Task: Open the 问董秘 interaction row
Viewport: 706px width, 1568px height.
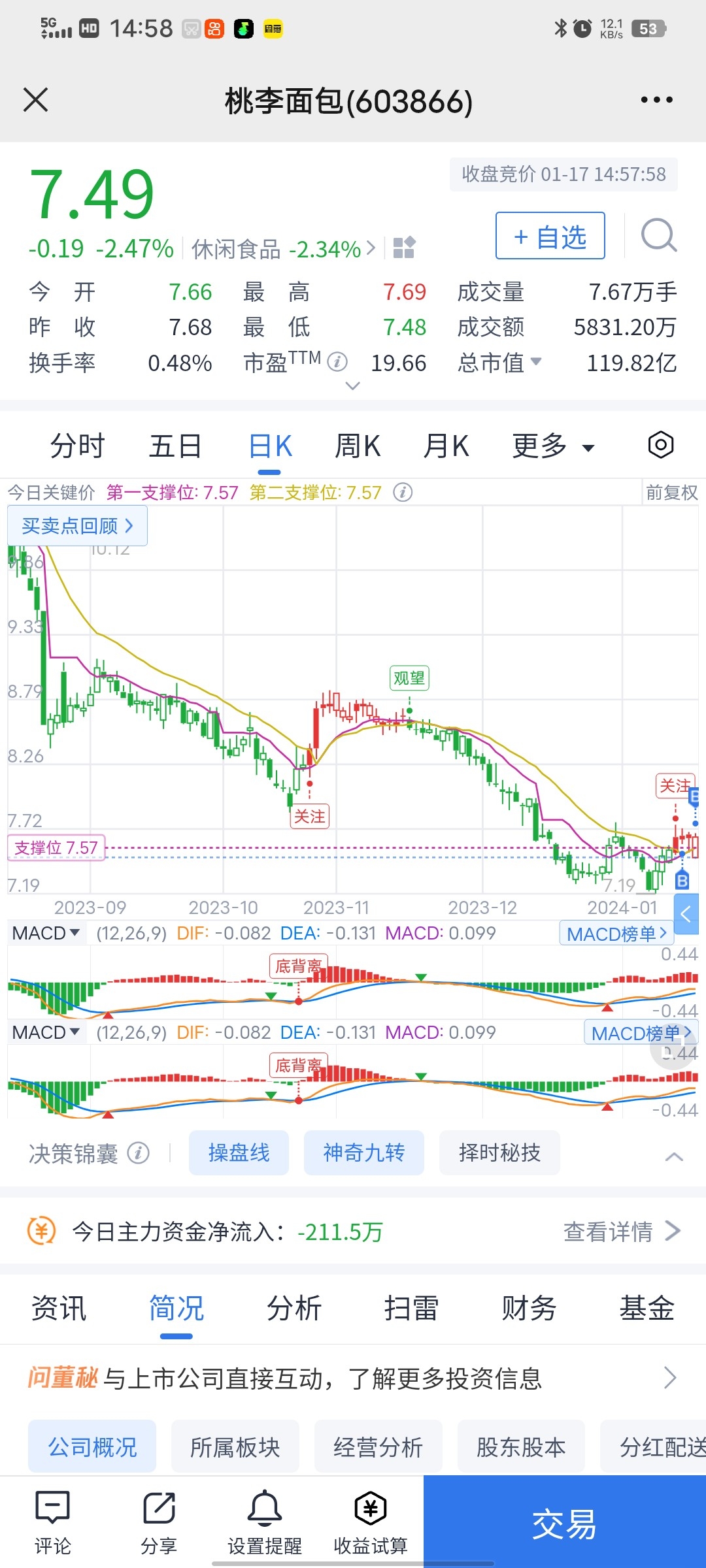Action: coord(353,1378)
